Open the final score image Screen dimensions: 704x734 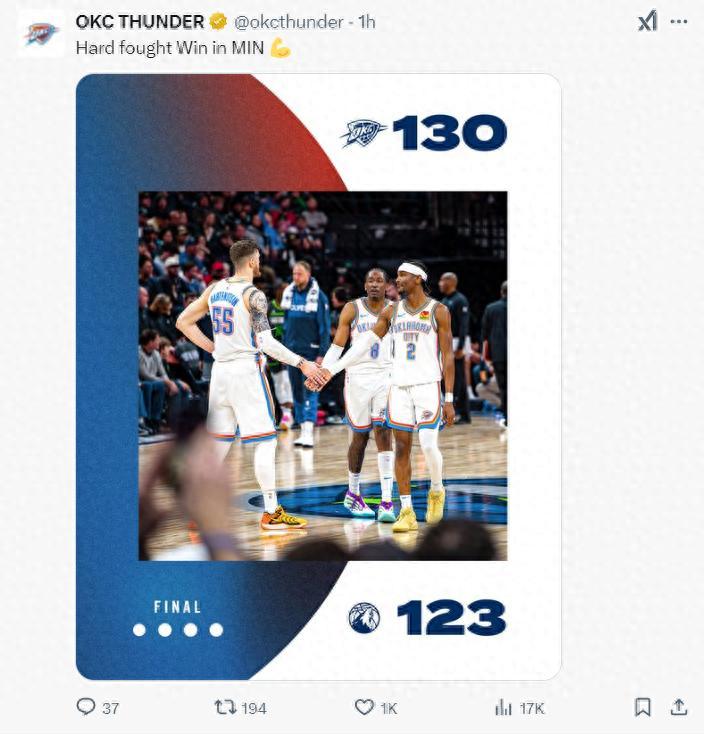coord(318,377)
